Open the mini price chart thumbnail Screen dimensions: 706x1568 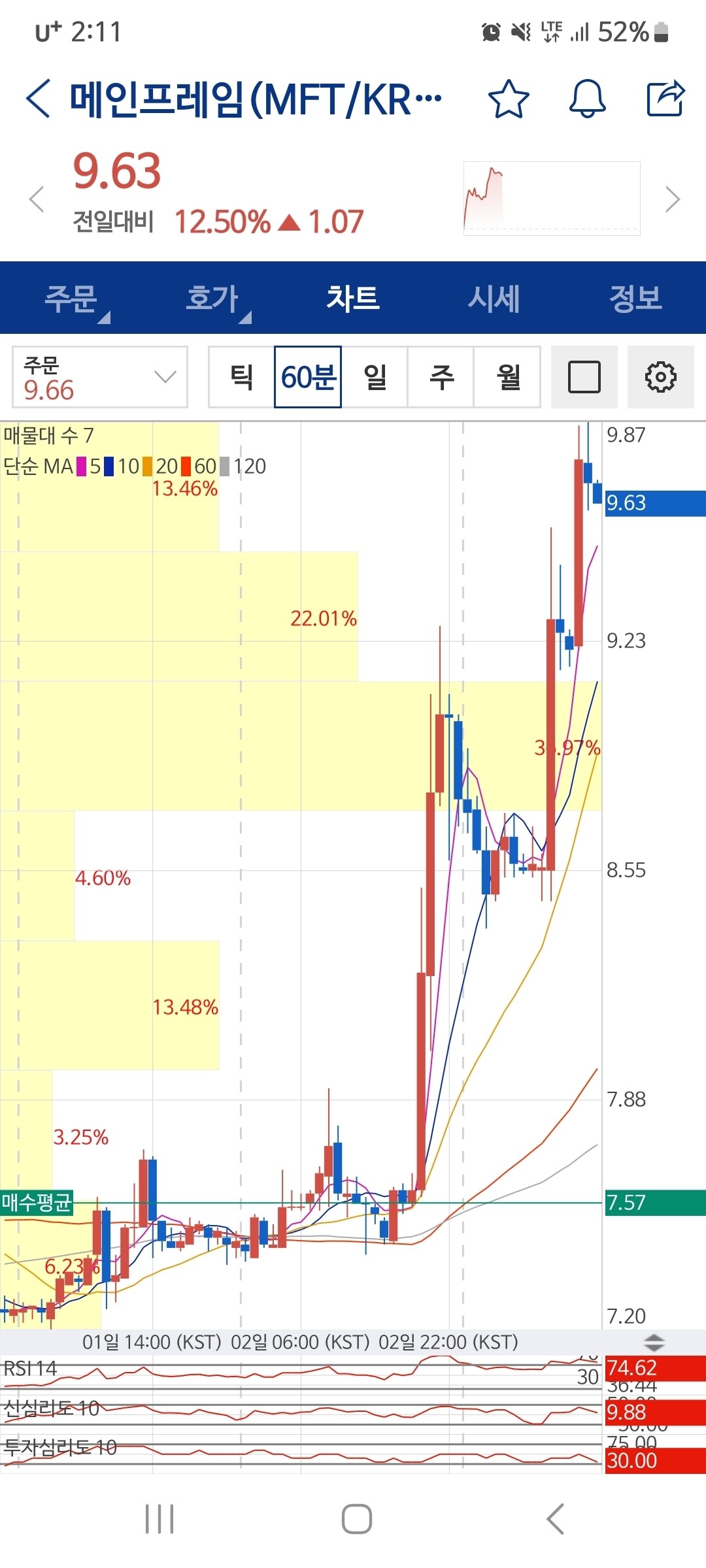point(551,199)
